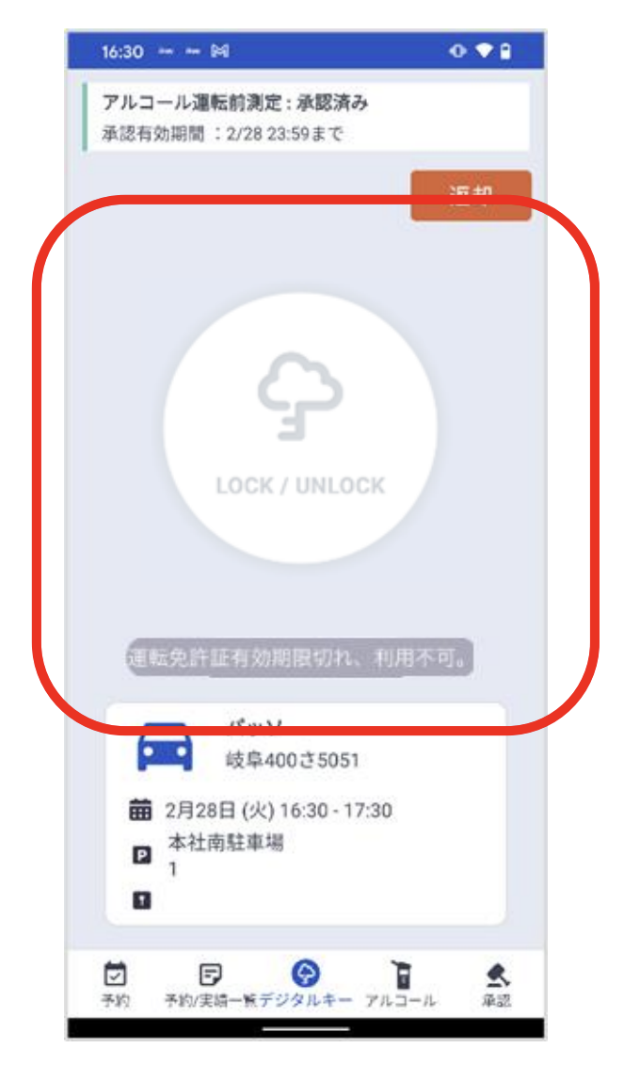Switch to the 予約 tab
Screen dimensions: 632x1068
[115, 983]
